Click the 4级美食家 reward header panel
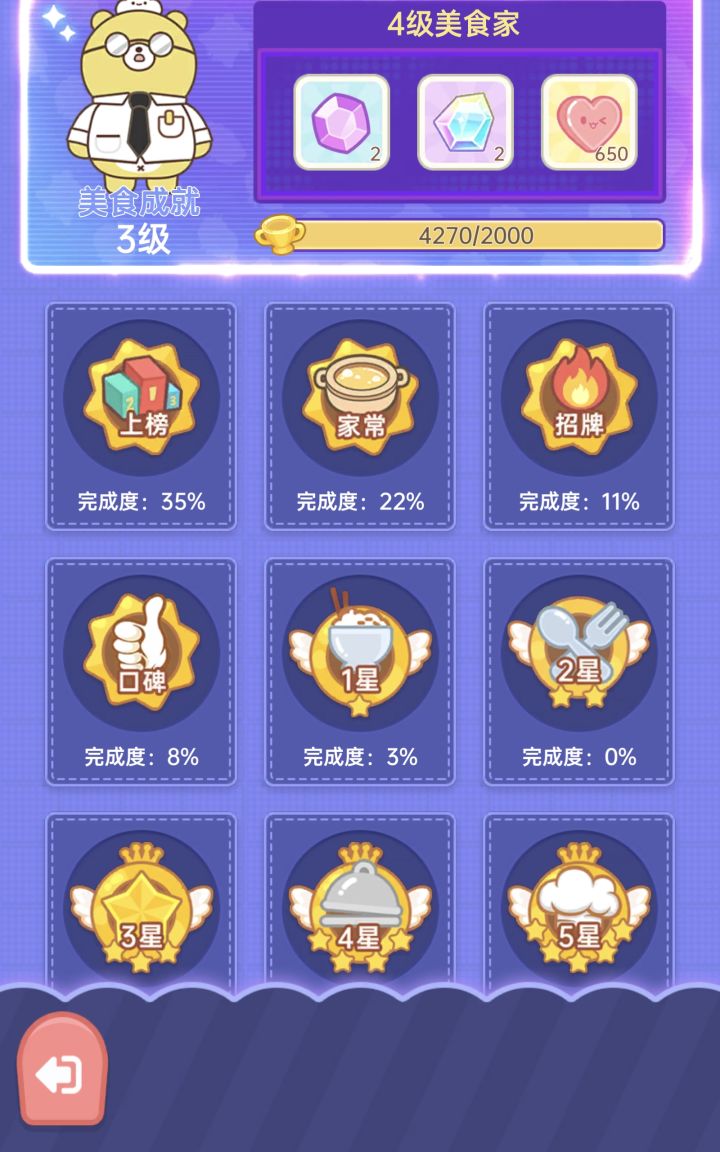The image size is (720, 1152). coord(460,23)
